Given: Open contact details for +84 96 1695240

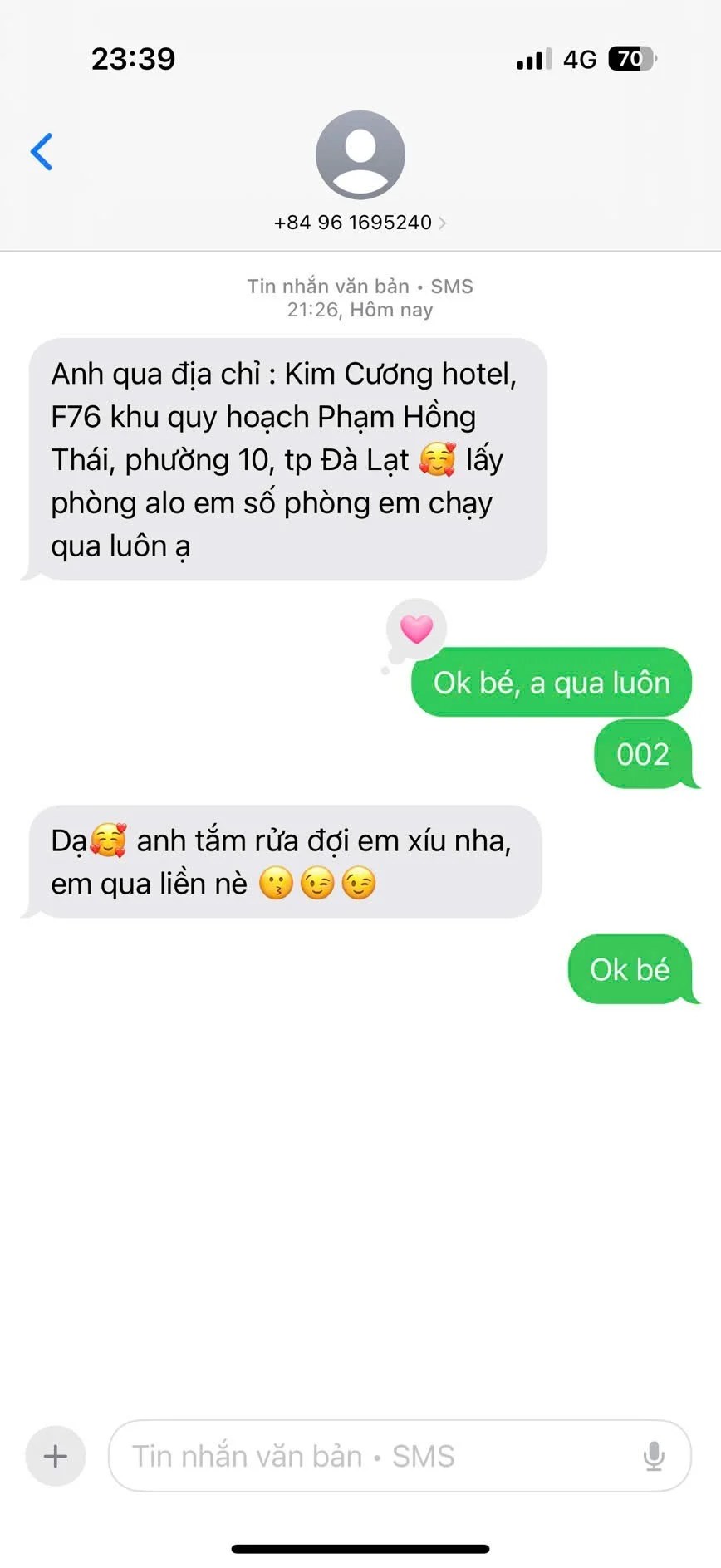Looking at the screenshot, I should pos(360,222).
